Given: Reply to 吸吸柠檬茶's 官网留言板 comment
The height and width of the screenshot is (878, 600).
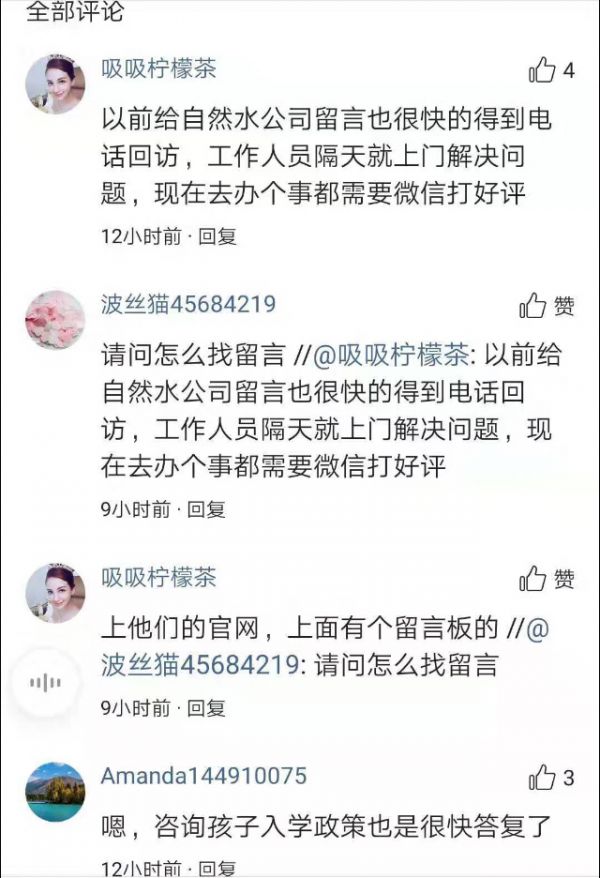Looking at the screenshot, I should (x=206, y=708).
